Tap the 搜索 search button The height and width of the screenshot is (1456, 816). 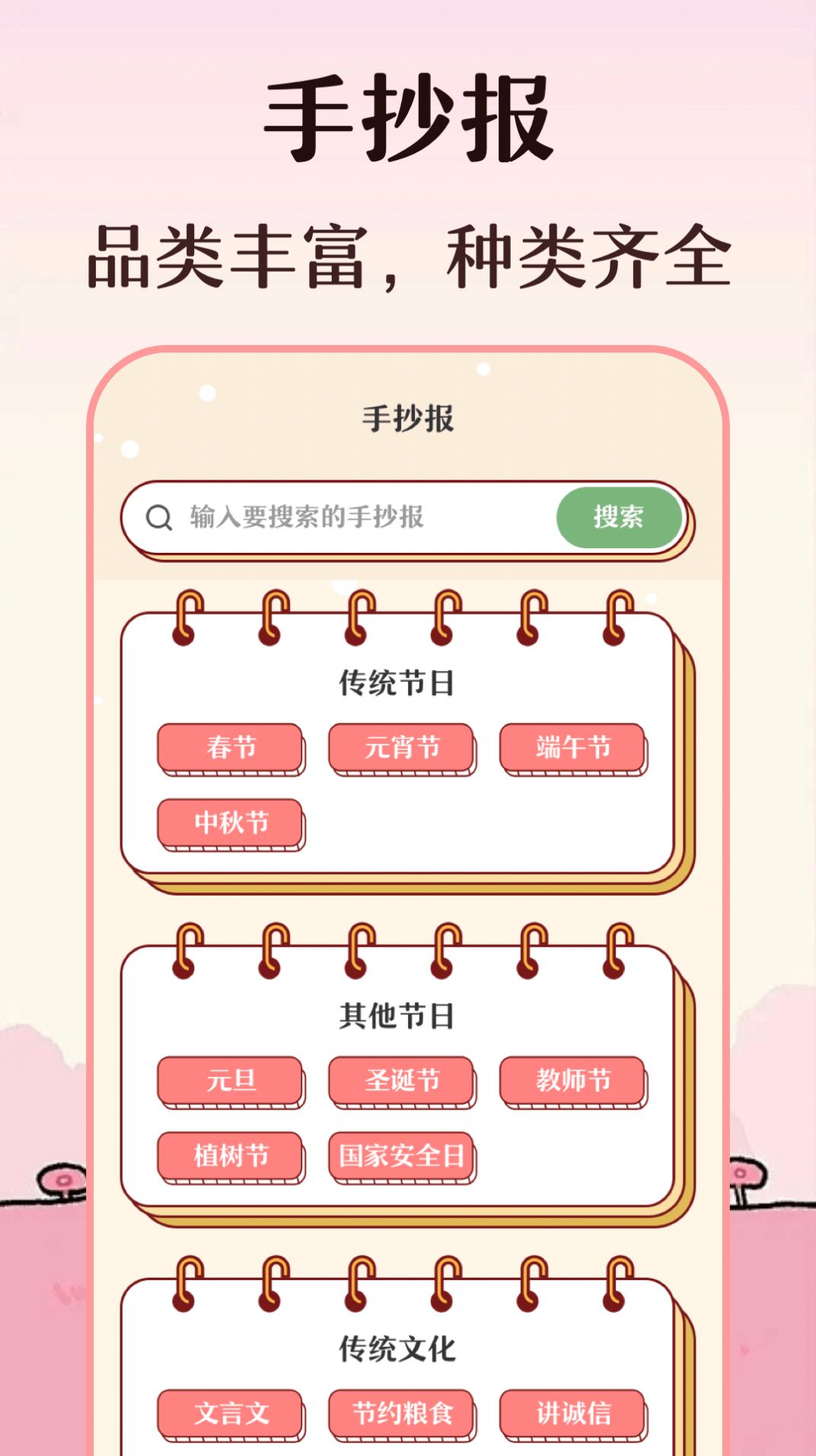click(620, 519)
